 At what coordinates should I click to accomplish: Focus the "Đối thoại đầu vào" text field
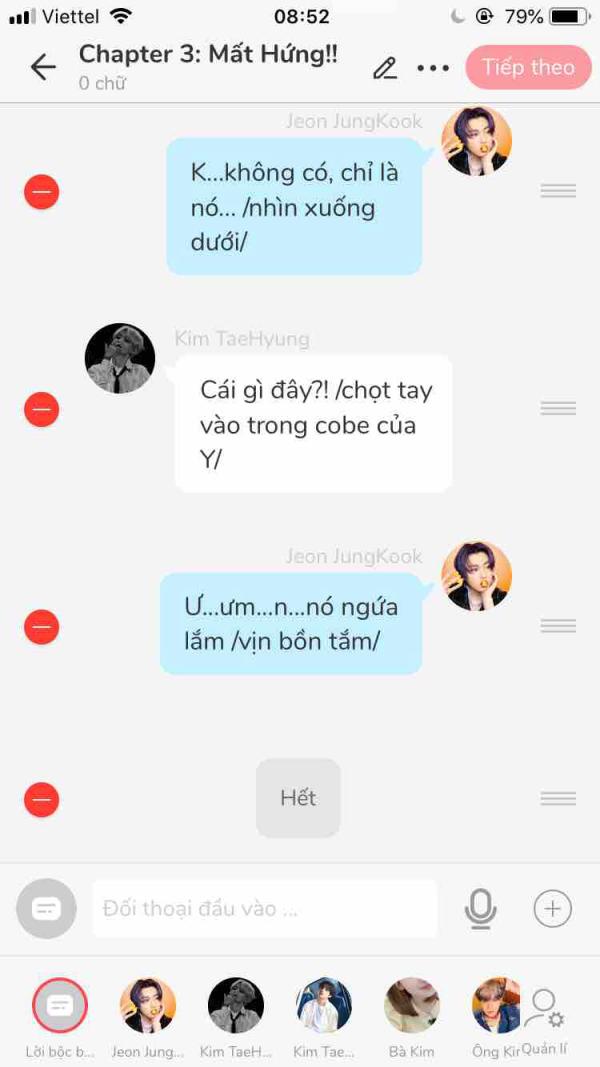tap(265, 908)
